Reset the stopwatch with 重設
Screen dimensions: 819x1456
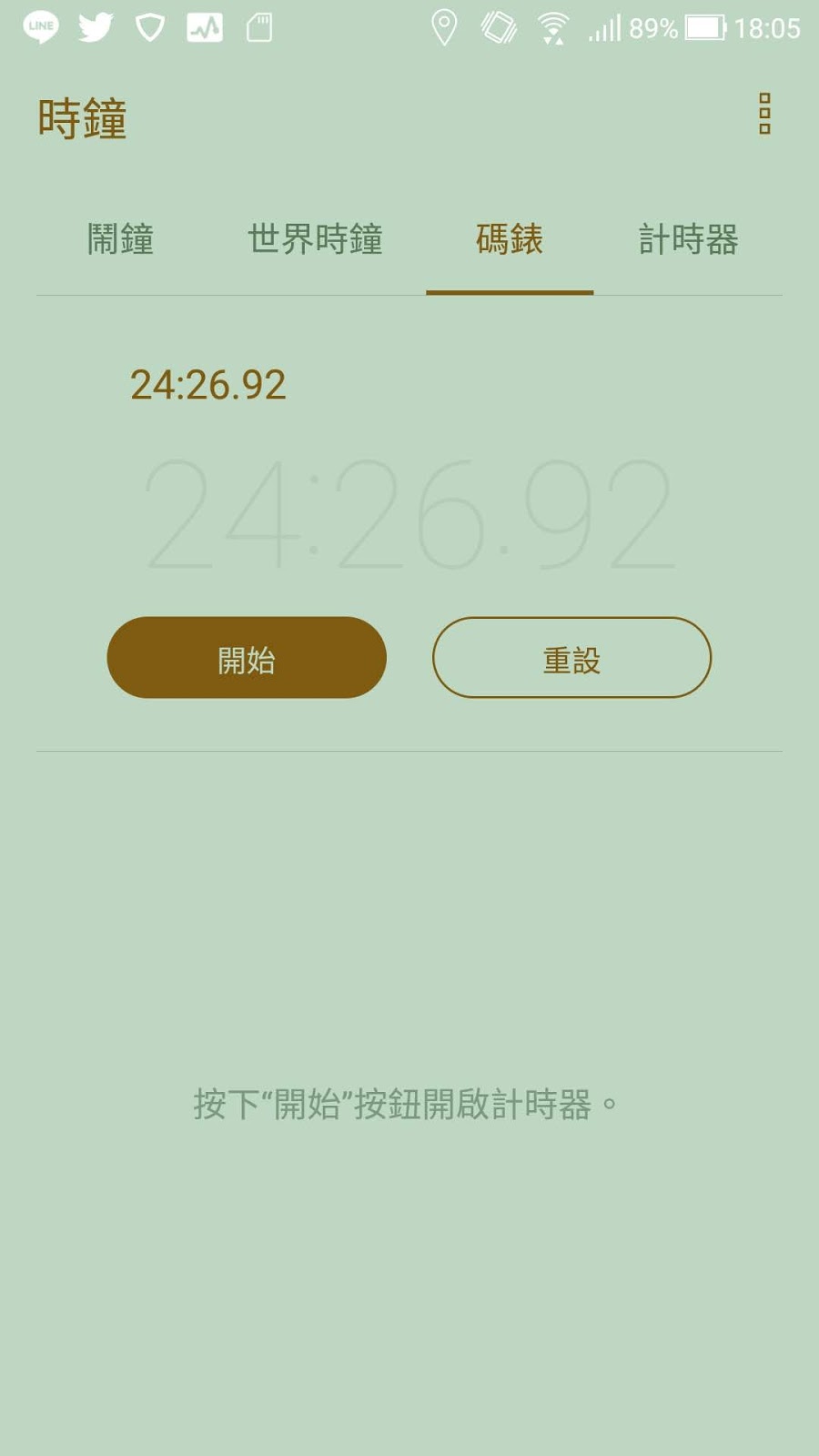571,658
